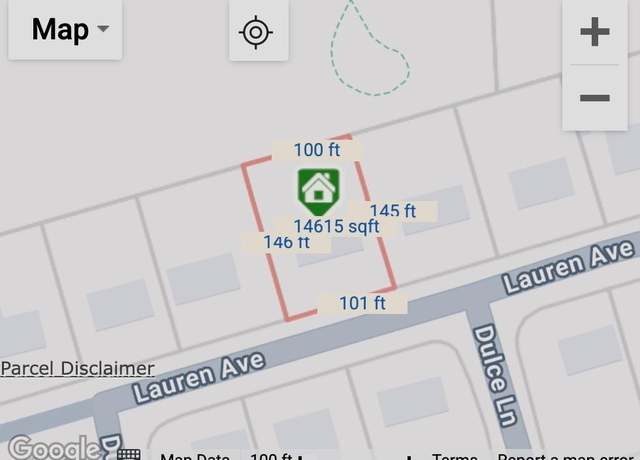Select the green house marker
640x460 pixels.
pos(318,189)
